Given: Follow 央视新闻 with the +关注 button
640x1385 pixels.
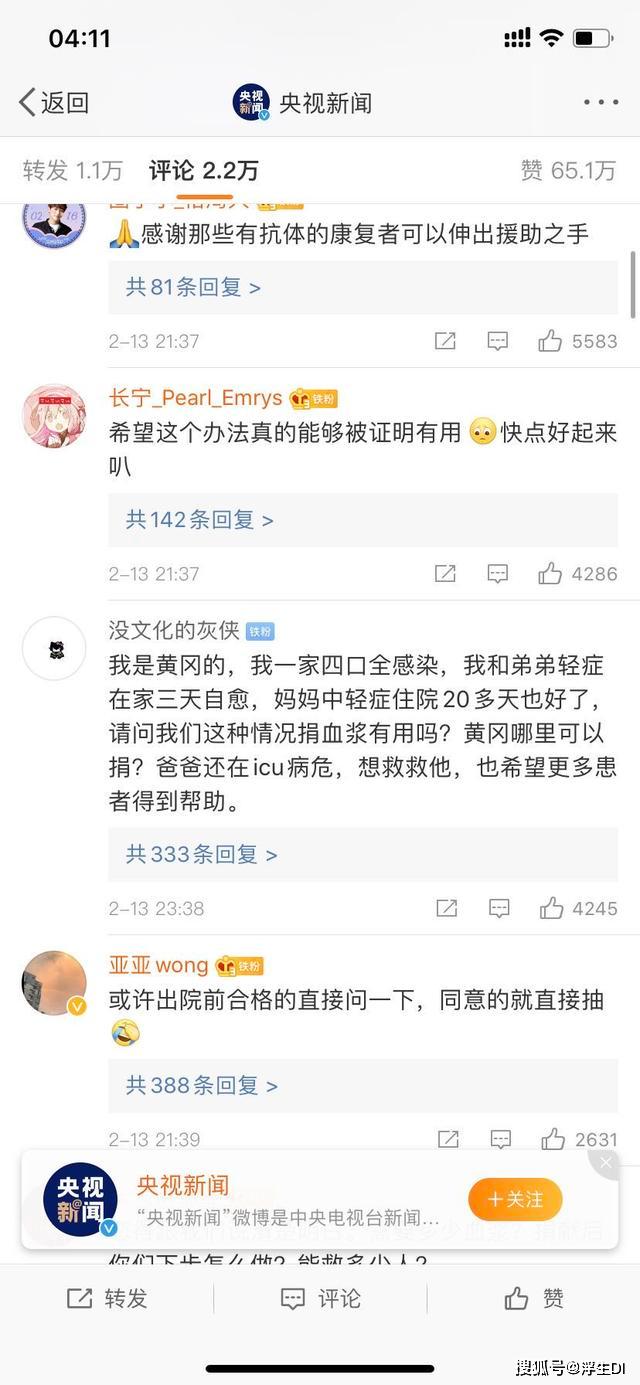Looking at the screenshot, I should 515,1199.
